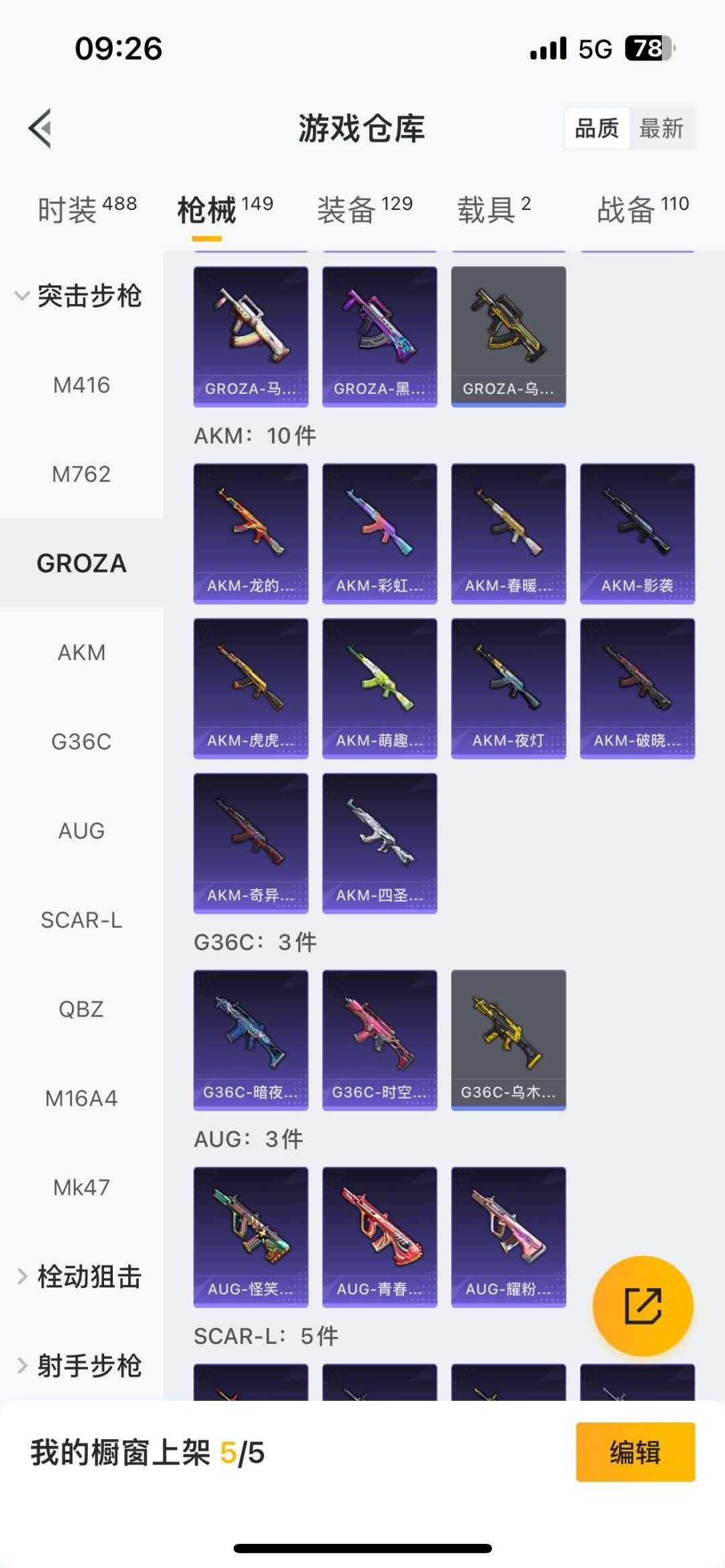Screen dimensions: 725x1568
Task: Switch to the 时装 tab
Action: tap(87, 209)
